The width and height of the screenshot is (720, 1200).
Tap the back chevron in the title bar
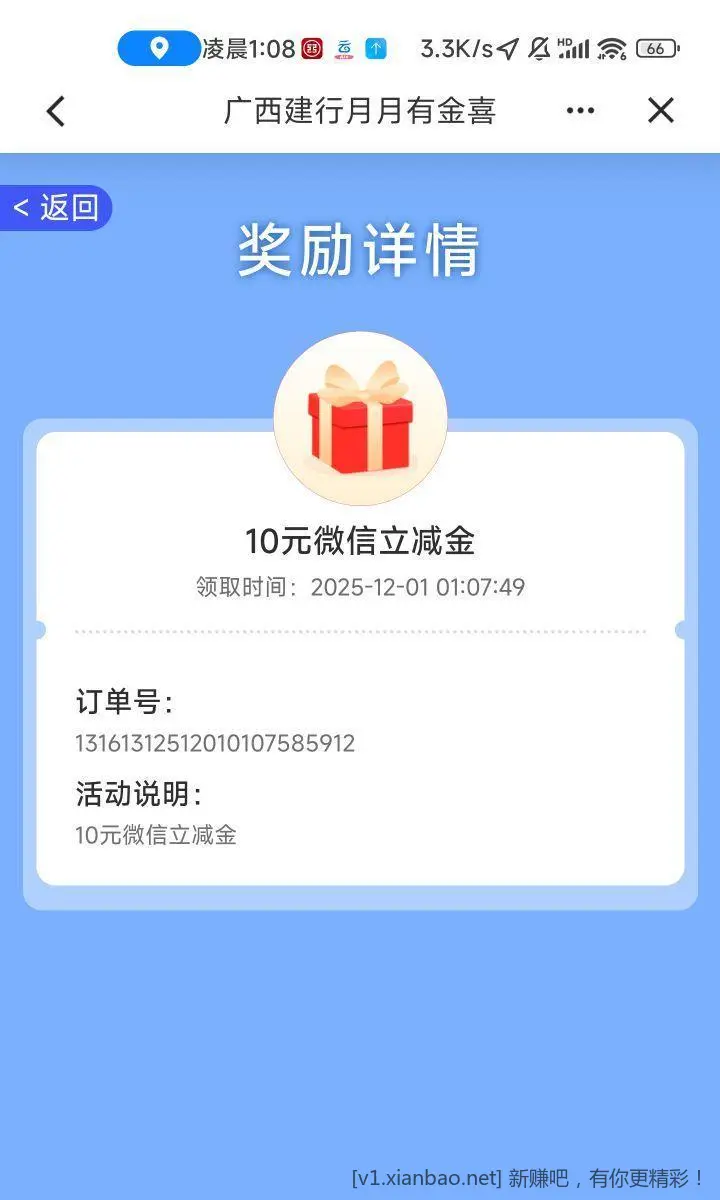click(x=57, y=111)
